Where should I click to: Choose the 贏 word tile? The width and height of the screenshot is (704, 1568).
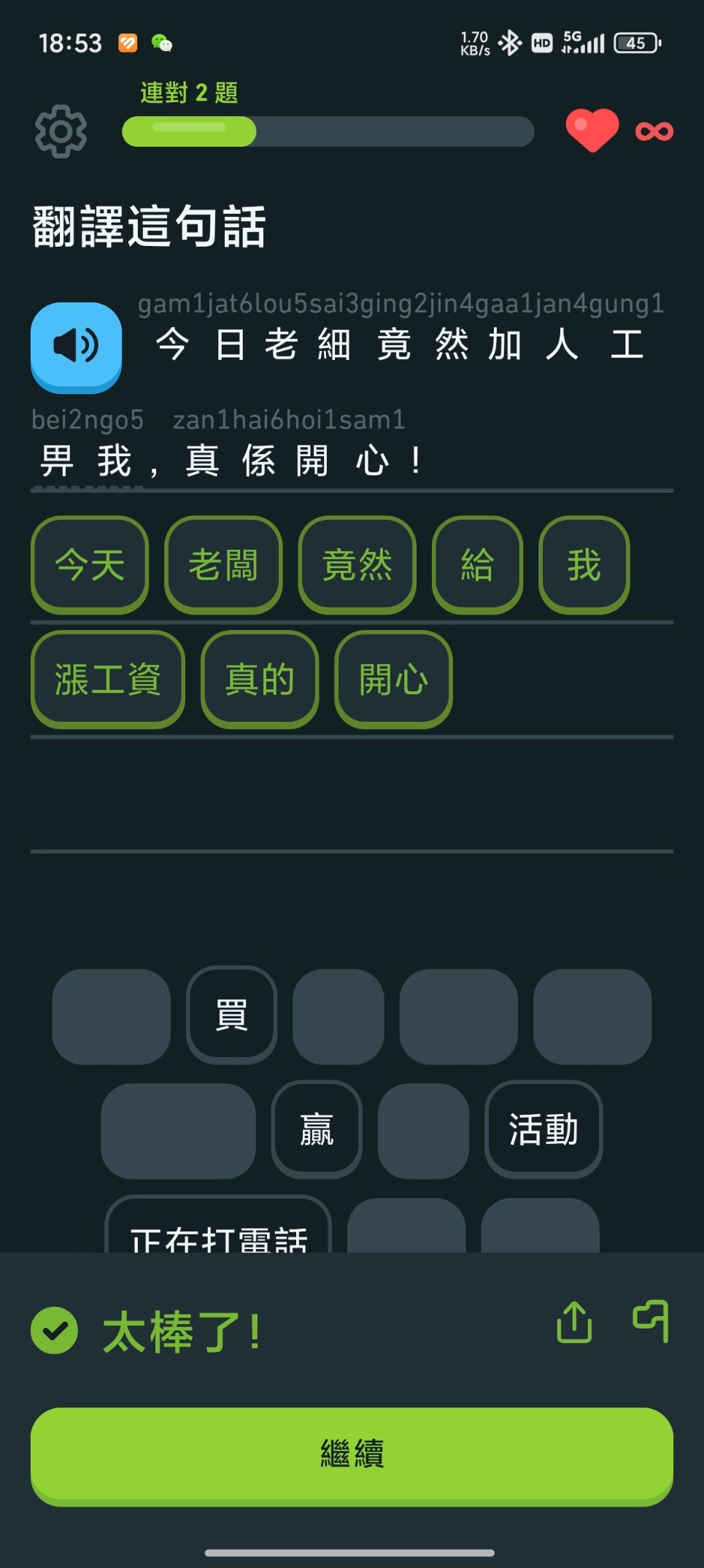click(x=317, y=1129)
